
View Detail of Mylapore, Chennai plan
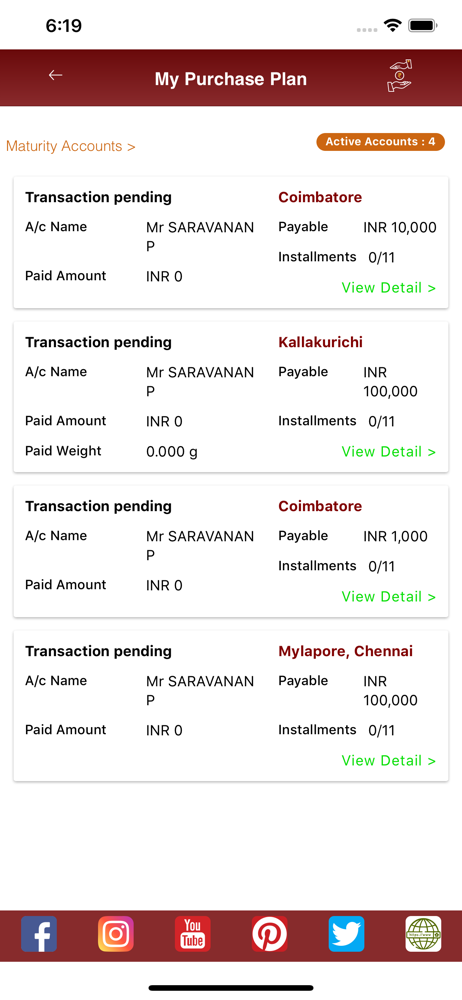389,760
